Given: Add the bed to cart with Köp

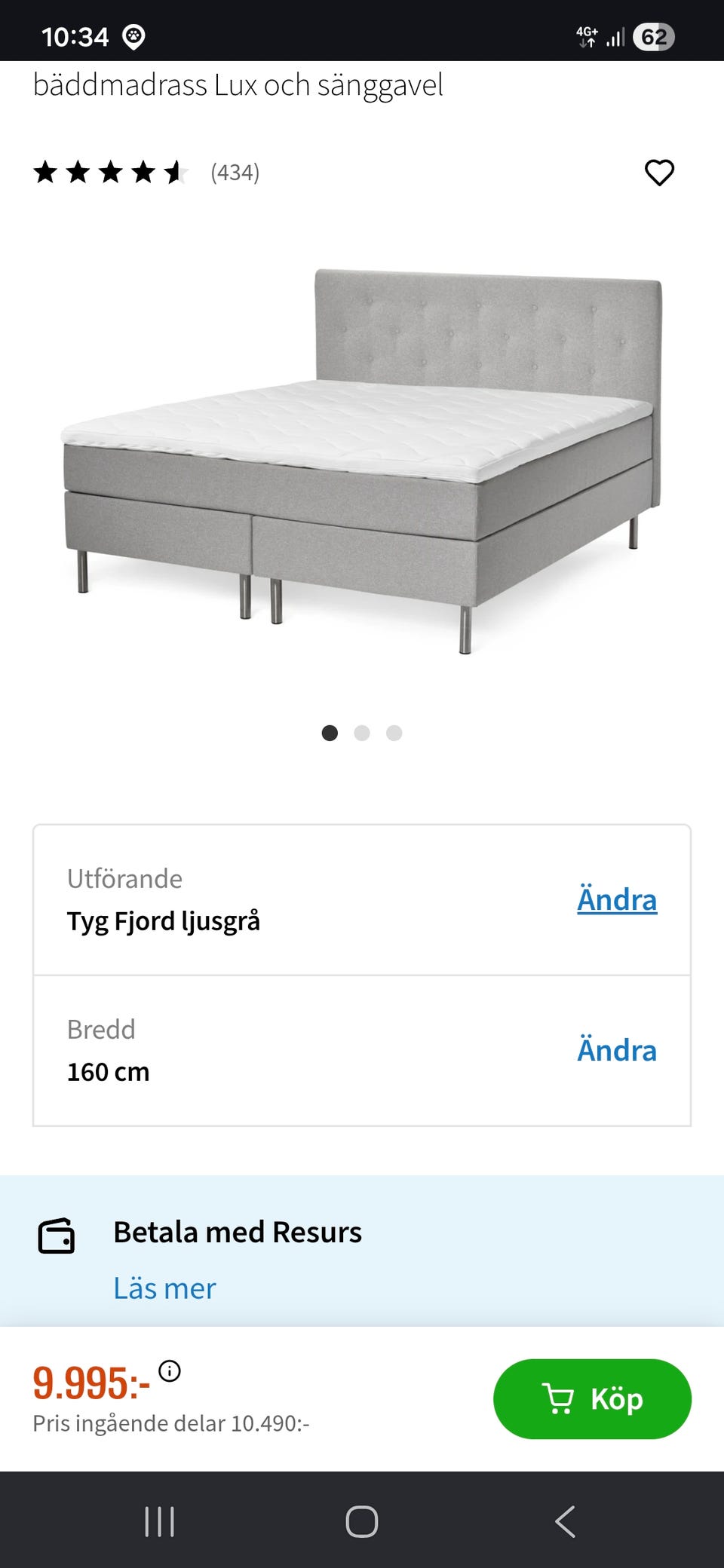Looking at the screenshot, I should [592, 1399].
